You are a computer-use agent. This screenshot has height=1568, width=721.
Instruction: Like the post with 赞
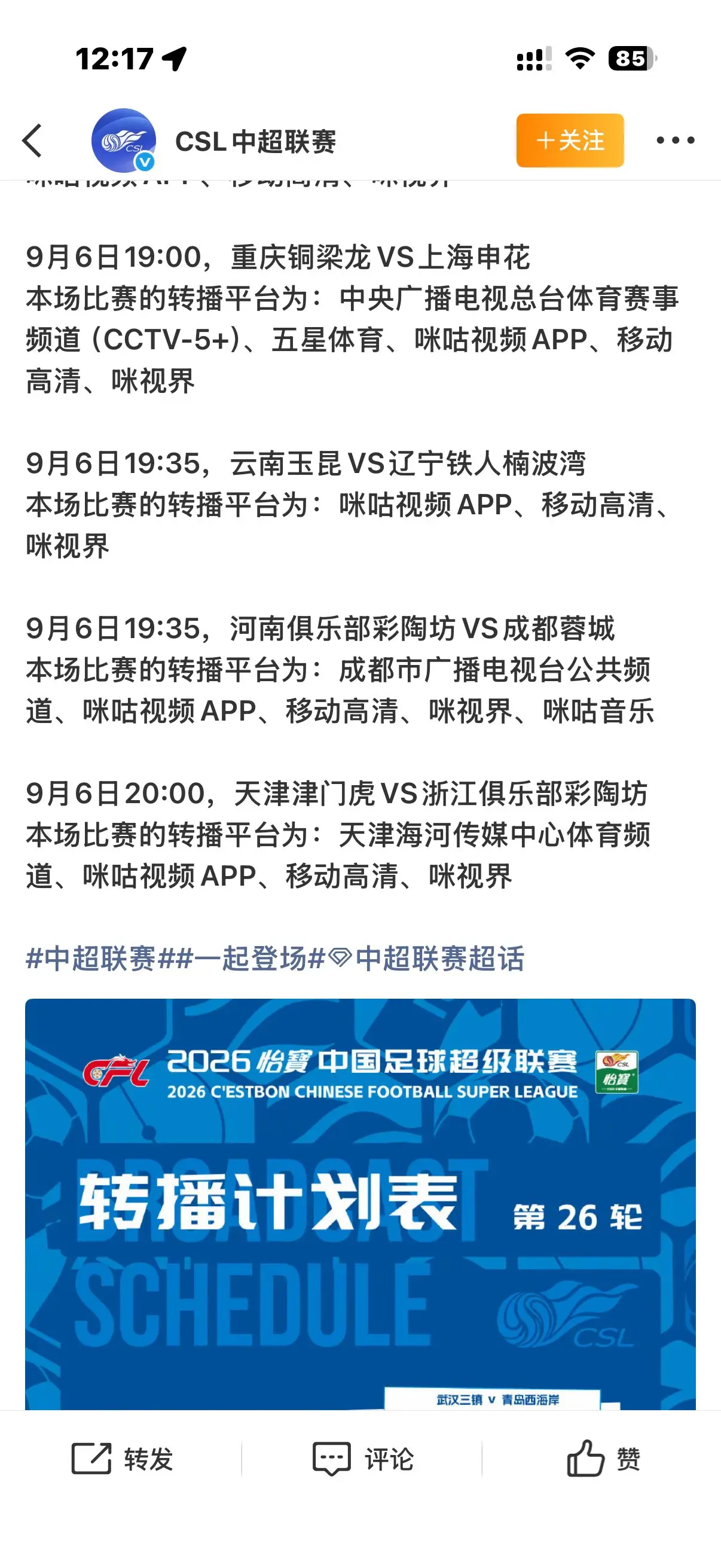point(603,1459)
